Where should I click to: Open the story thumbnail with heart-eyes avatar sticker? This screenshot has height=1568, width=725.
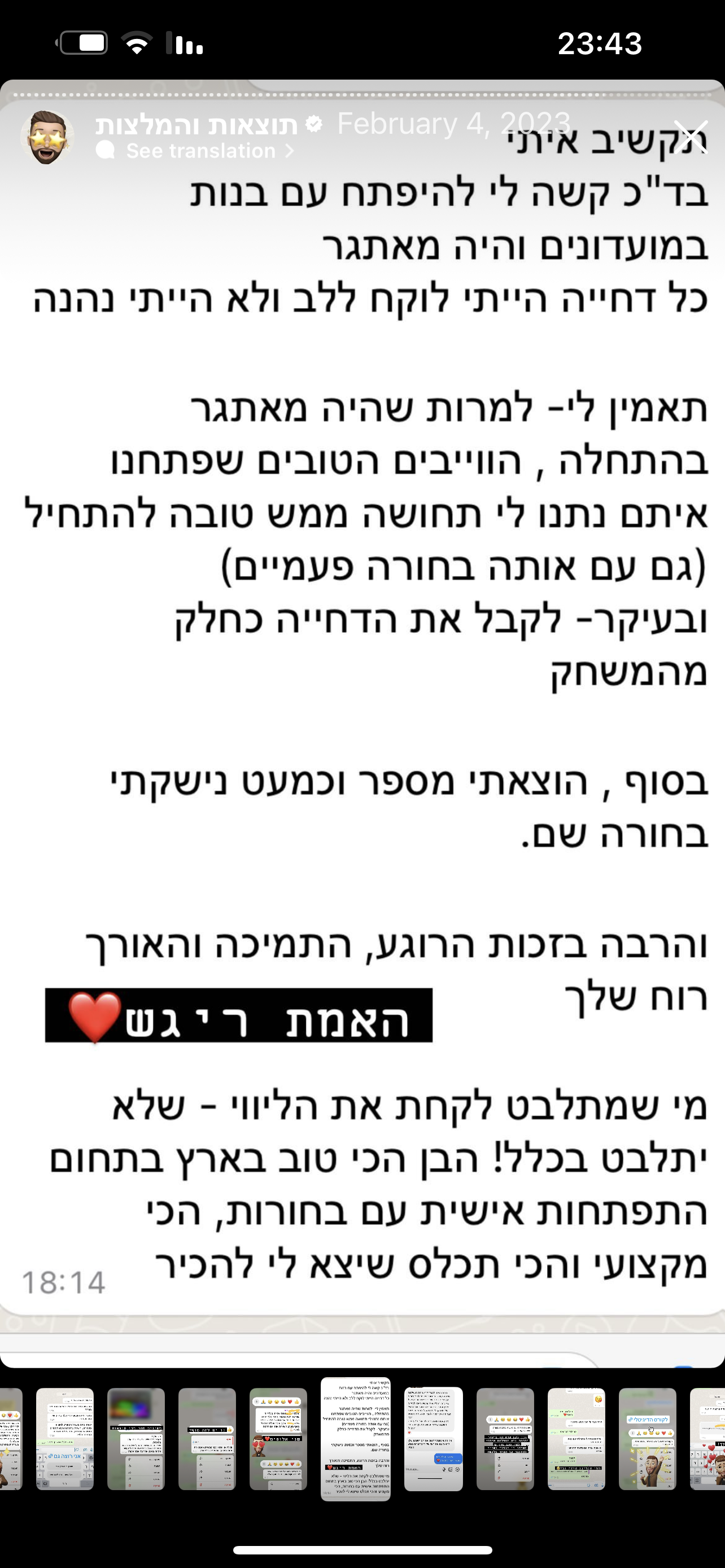pos(278,1439)
